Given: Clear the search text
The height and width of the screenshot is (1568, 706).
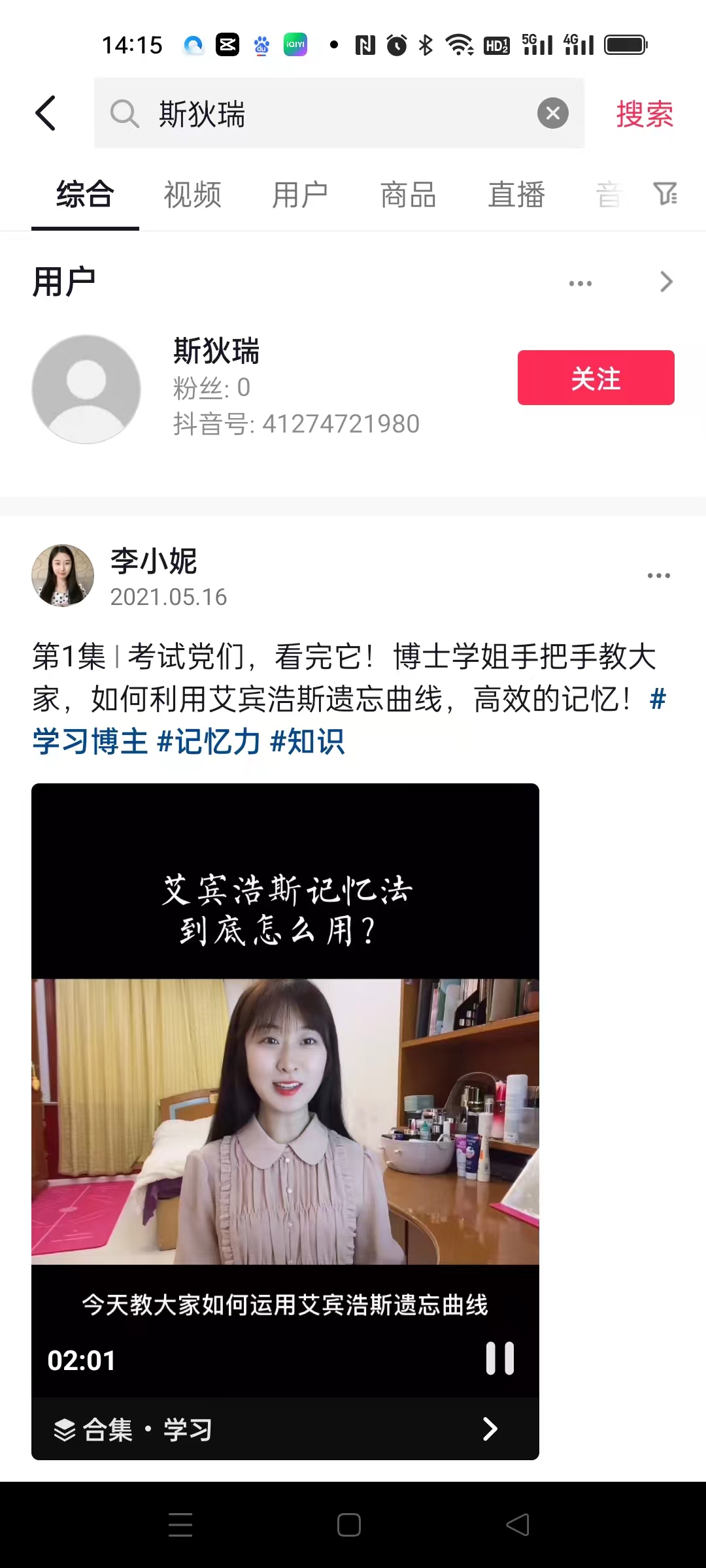Looking at the screenshot, I should click(552, 114).
